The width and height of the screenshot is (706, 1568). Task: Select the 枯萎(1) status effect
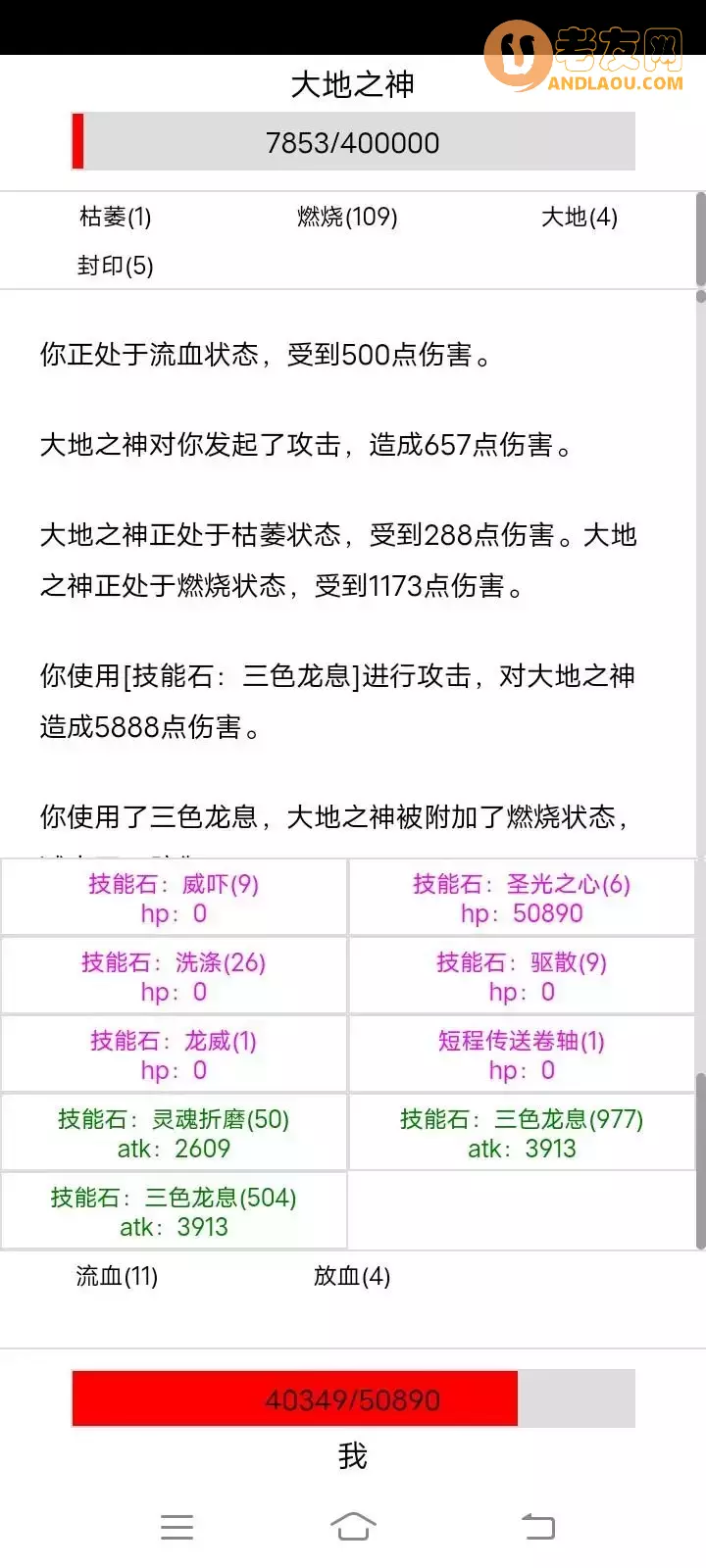pyautogui.click(x=115, y=217)
